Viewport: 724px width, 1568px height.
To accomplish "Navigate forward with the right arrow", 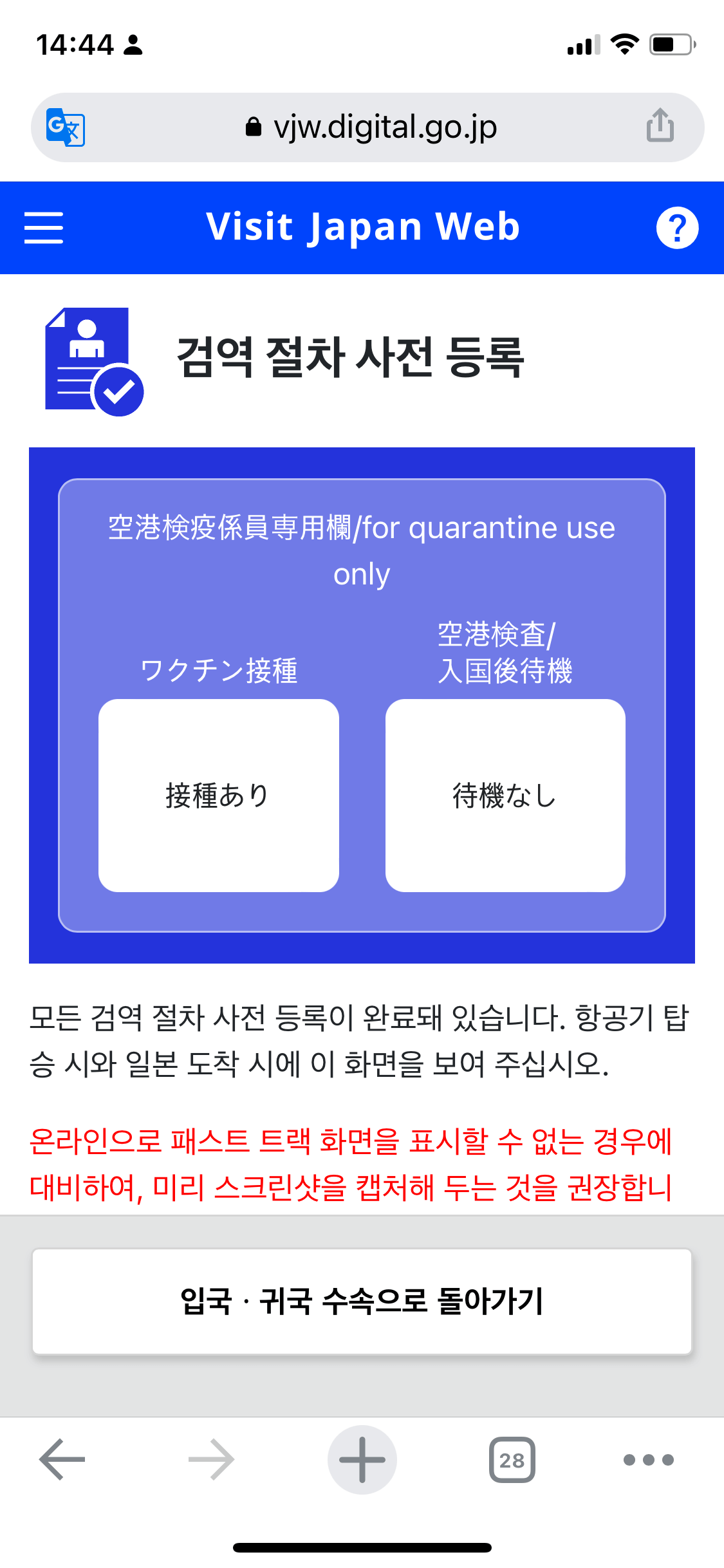I will tap(211, 1459).
